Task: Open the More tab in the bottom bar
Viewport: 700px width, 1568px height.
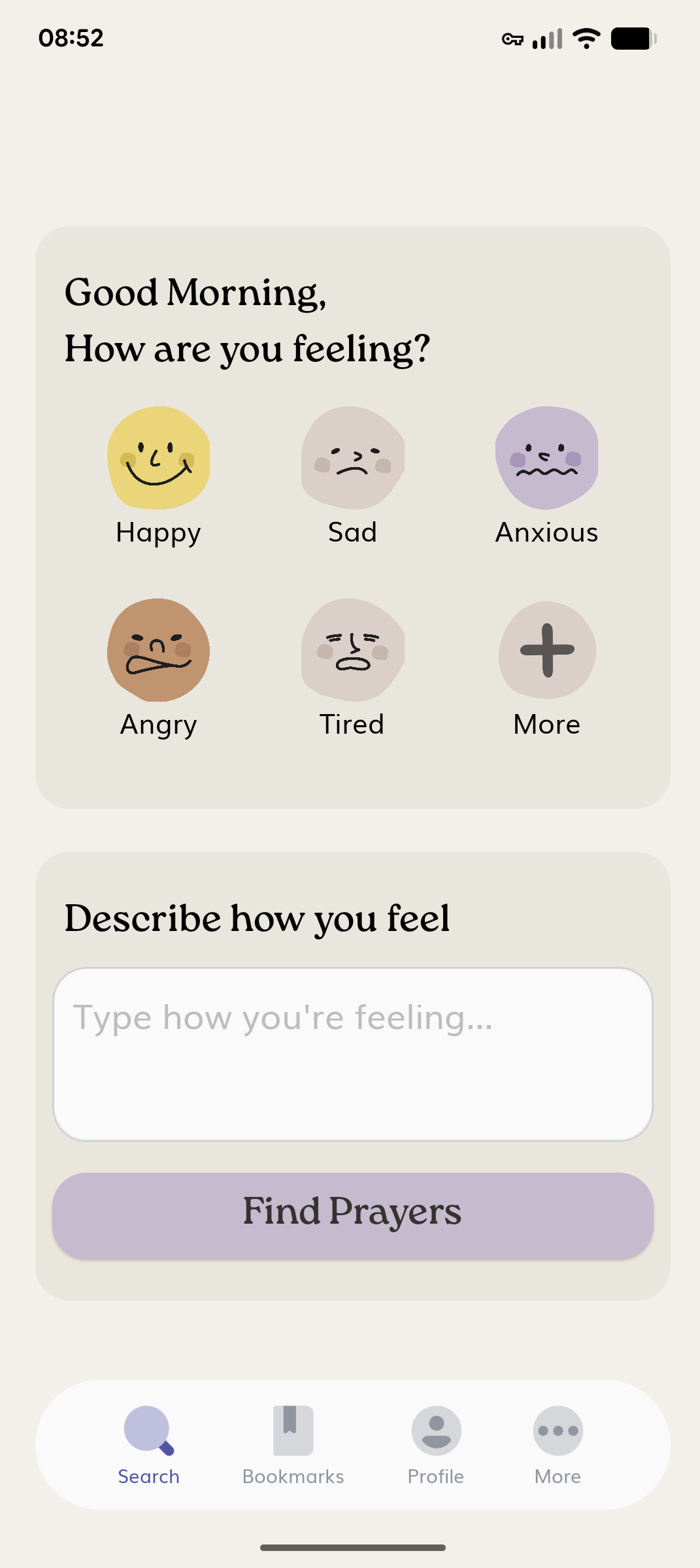Action: (558, 1445)
